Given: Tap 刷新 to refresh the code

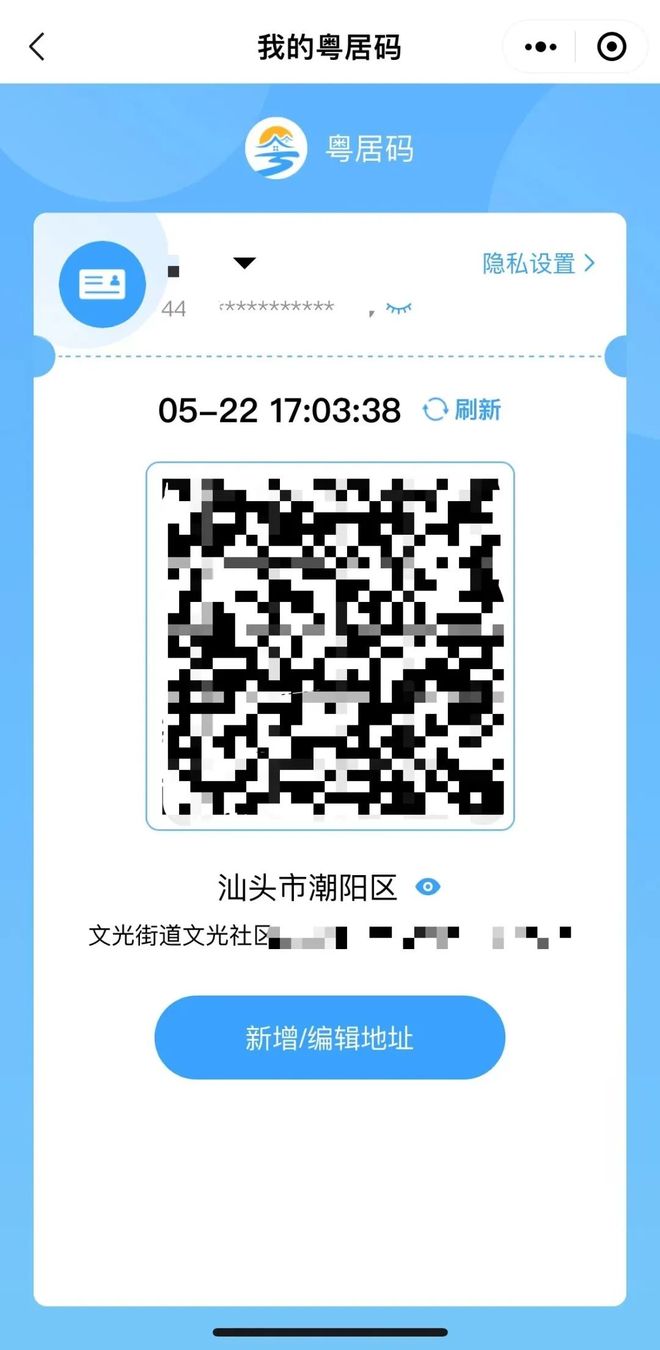Looking at the screenshot, I should coord(462,410).
